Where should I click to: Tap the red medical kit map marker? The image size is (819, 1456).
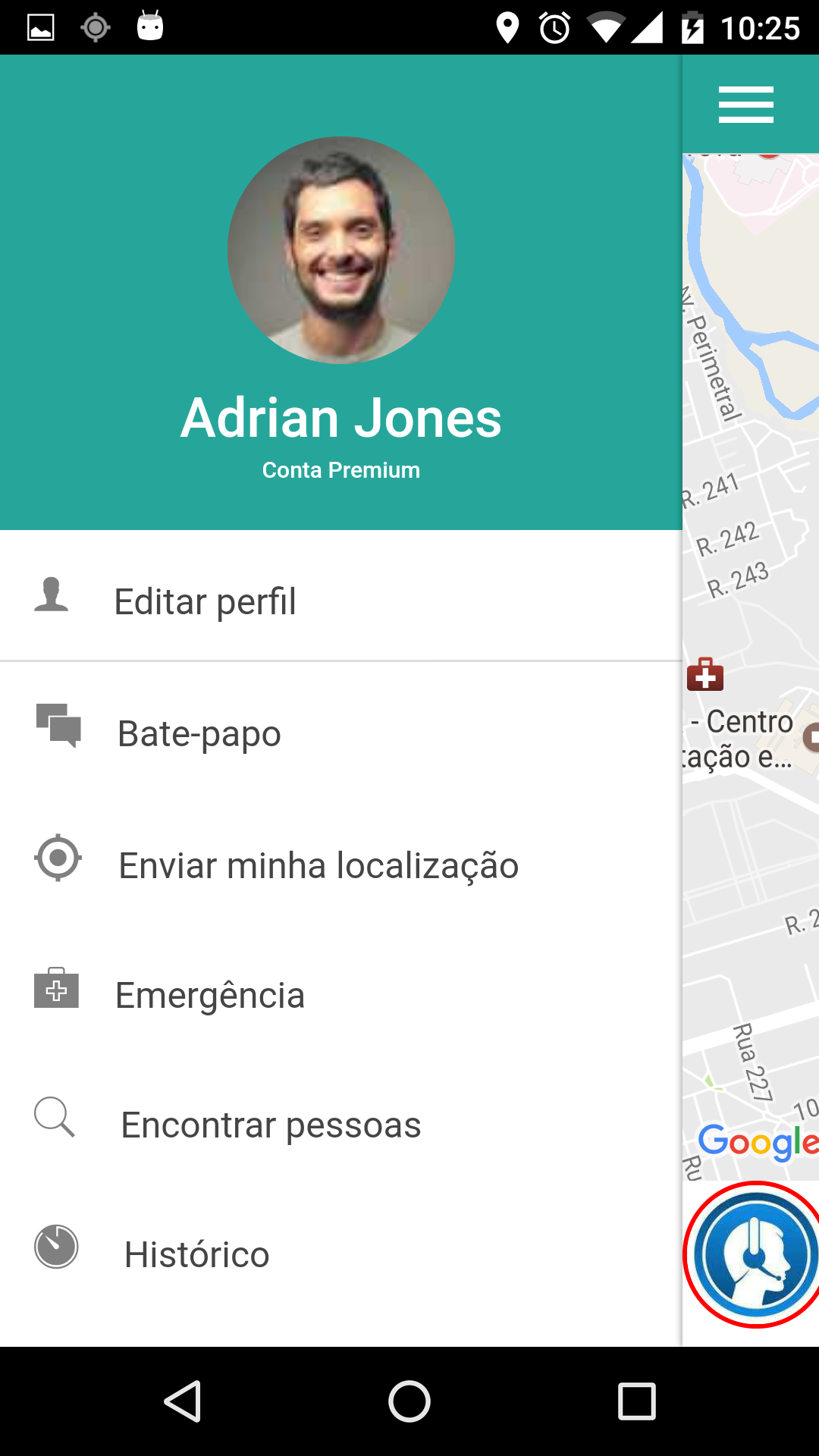pyautogui.click(x=705, y=674)
